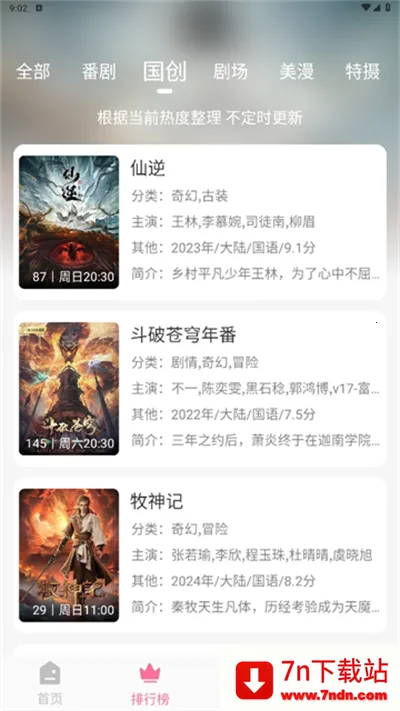The height and width of the screenshot is (711, 400).
Task: Open the 牧神记 anime card
Action: (x=200, y=555)
